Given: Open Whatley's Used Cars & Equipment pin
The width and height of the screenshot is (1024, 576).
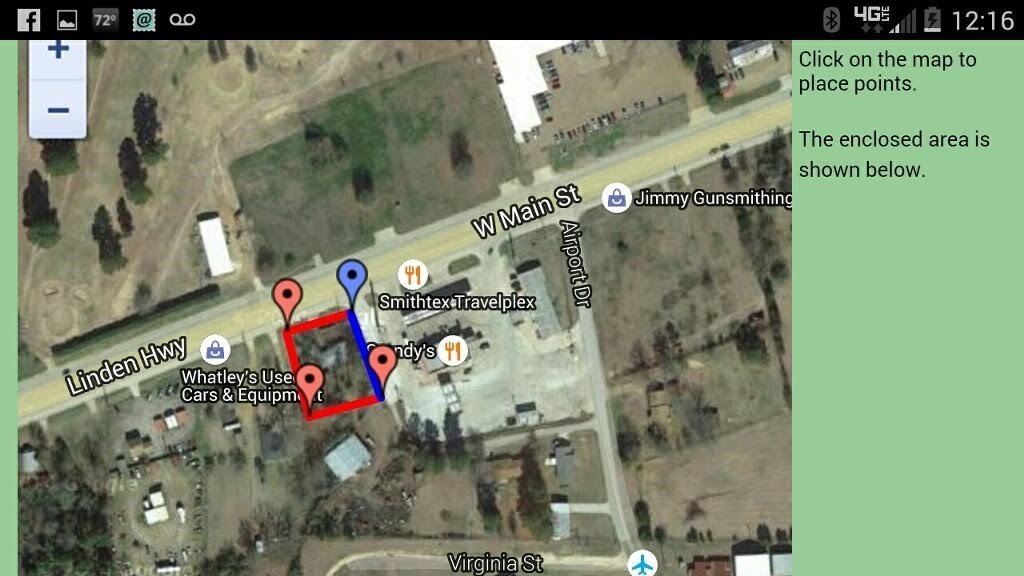Looking at the screenshot, I should [215, 350].
